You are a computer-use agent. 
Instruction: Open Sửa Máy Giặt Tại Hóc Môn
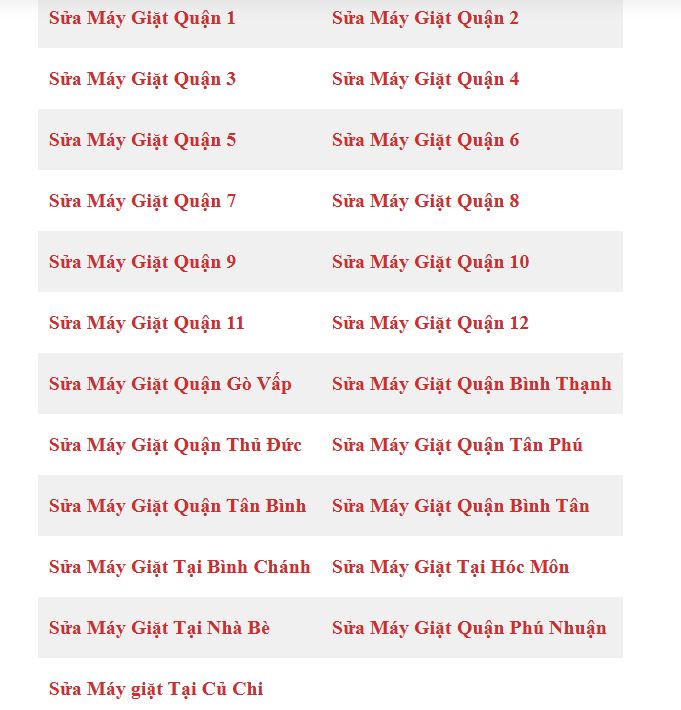(x=450, y=567)
